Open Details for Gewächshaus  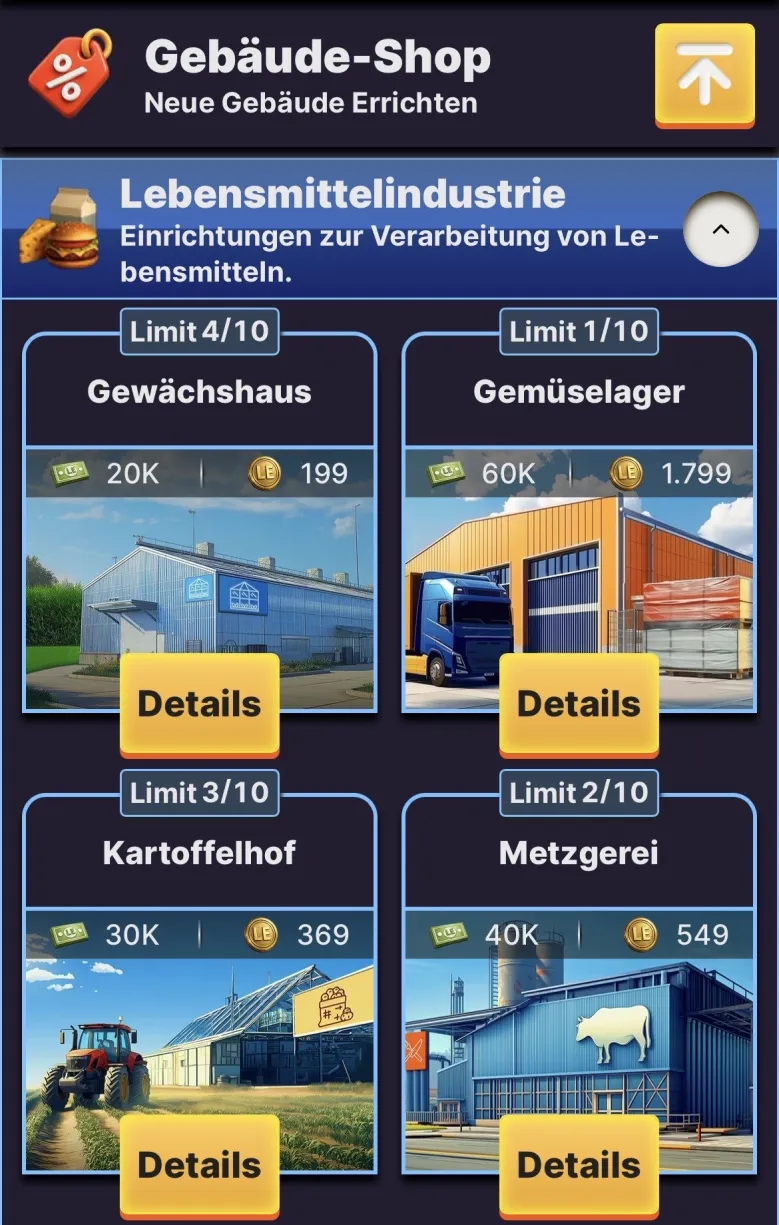click(x=199, y=704)
